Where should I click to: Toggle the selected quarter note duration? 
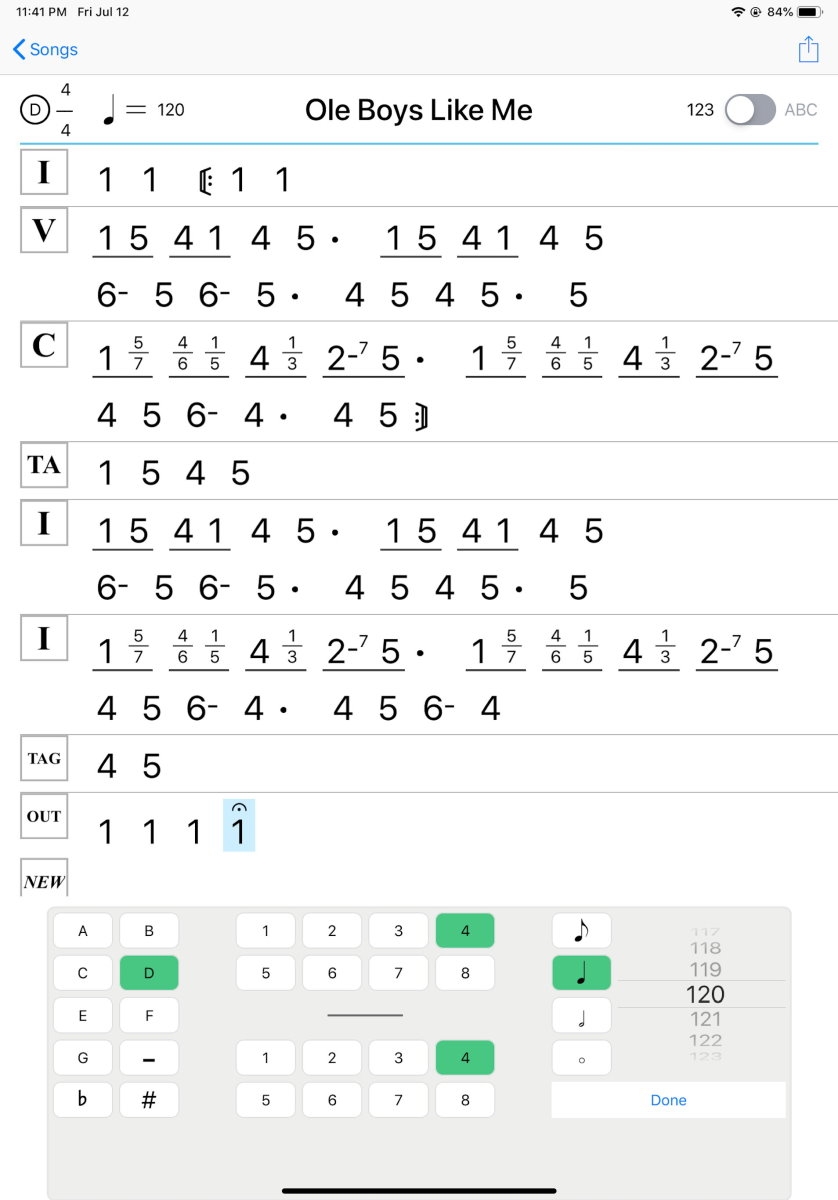click(581, 972)
